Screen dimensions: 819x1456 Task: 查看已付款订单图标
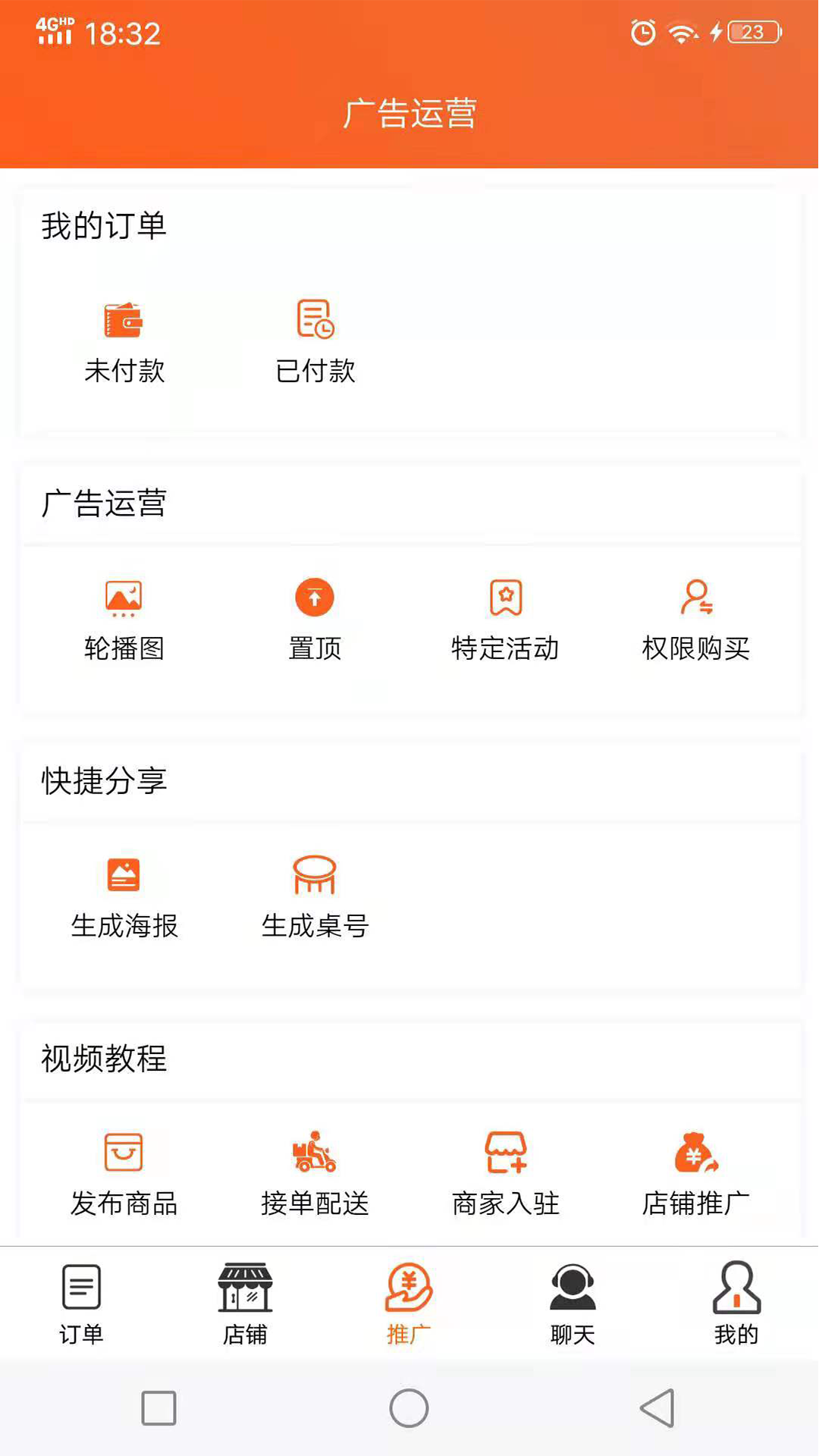click(x=313, y=322)
